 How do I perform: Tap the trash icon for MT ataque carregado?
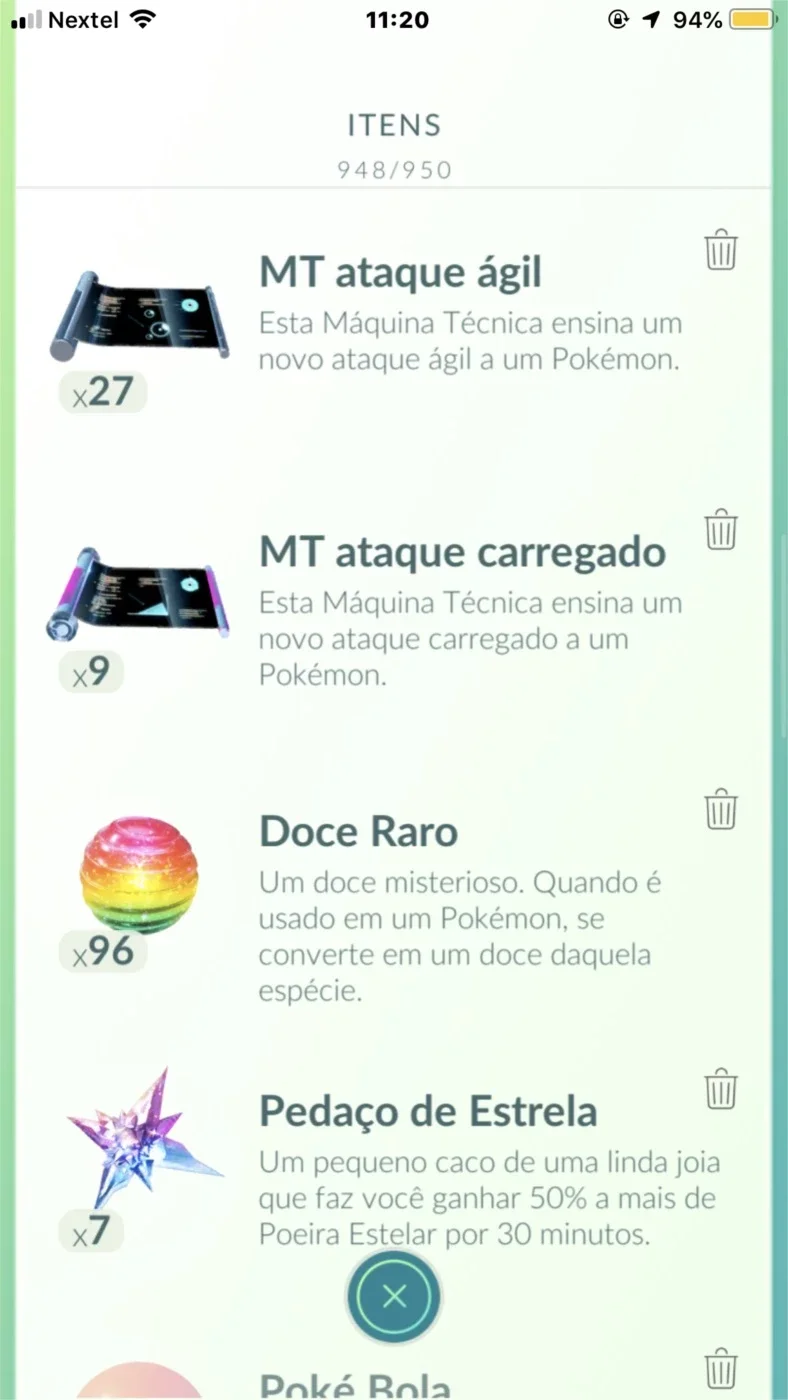pos(721,529)
